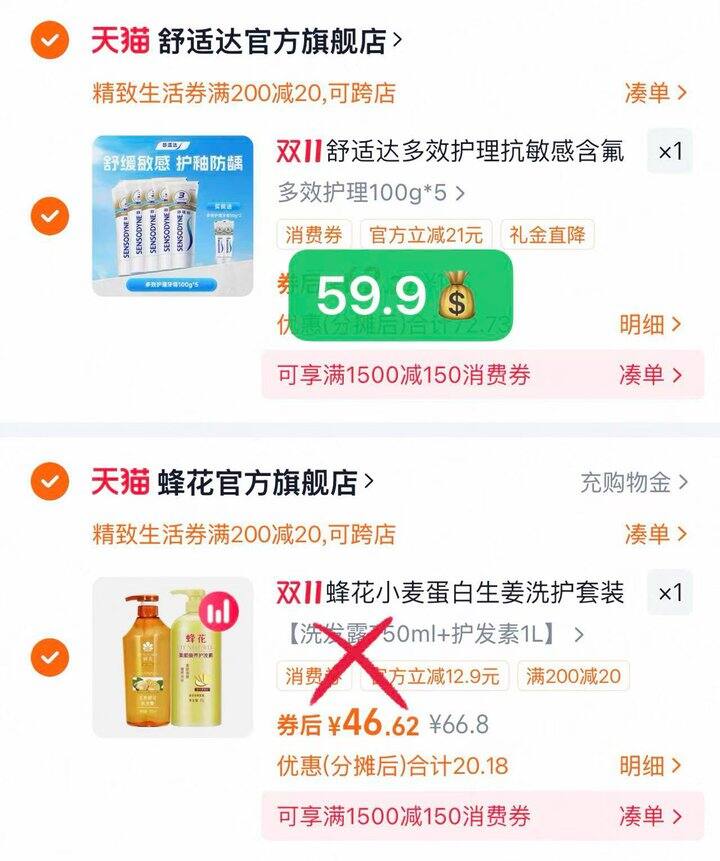Uncheck the 舒适达官方旗舰店 store checkbox
The width and height of the screenshot is (720, 861).
[49, 41]
